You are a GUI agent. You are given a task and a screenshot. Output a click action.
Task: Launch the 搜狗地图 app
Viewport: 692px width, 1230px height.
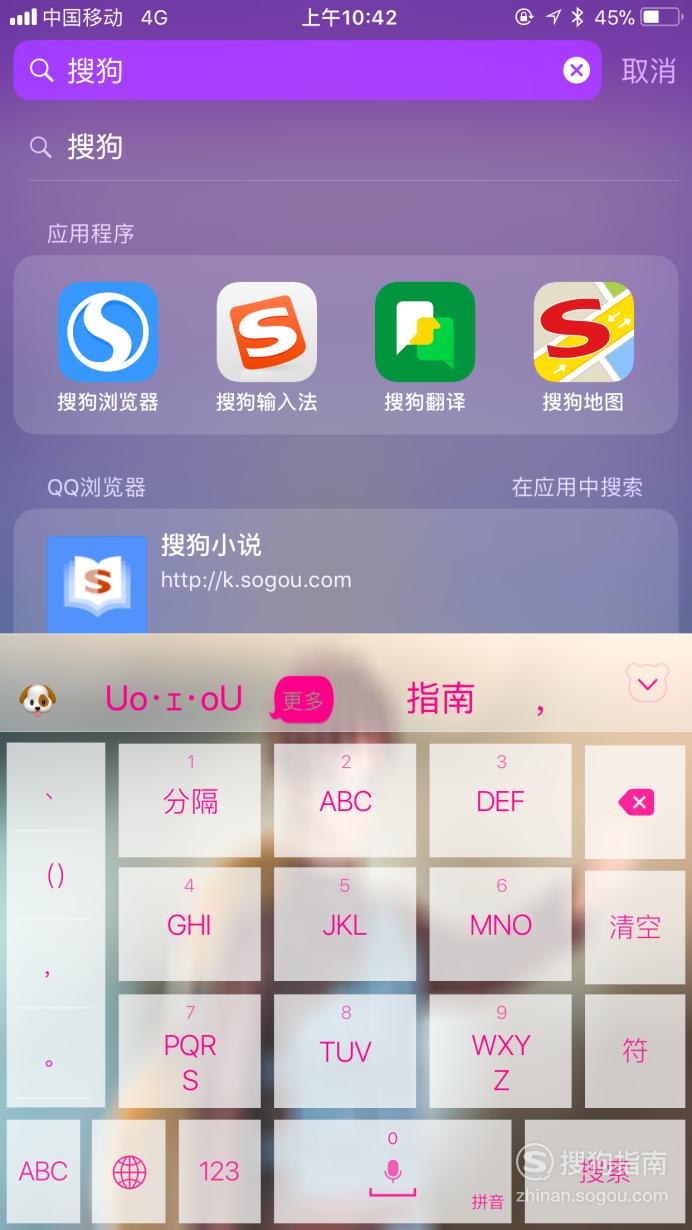(583, 346)
